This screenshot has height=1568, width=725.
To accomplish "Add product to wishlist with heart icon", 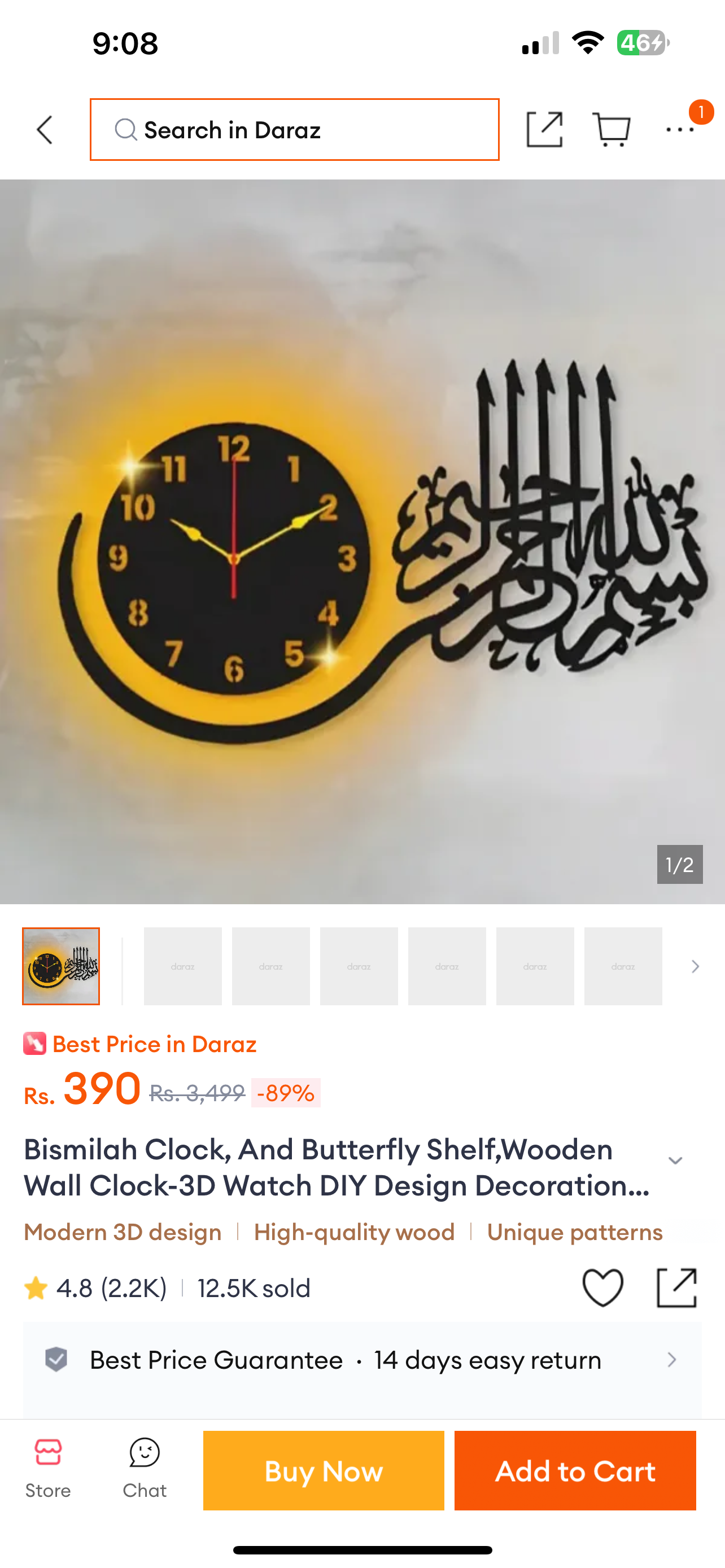I will pyautogui.click(x=602, y=1287).
